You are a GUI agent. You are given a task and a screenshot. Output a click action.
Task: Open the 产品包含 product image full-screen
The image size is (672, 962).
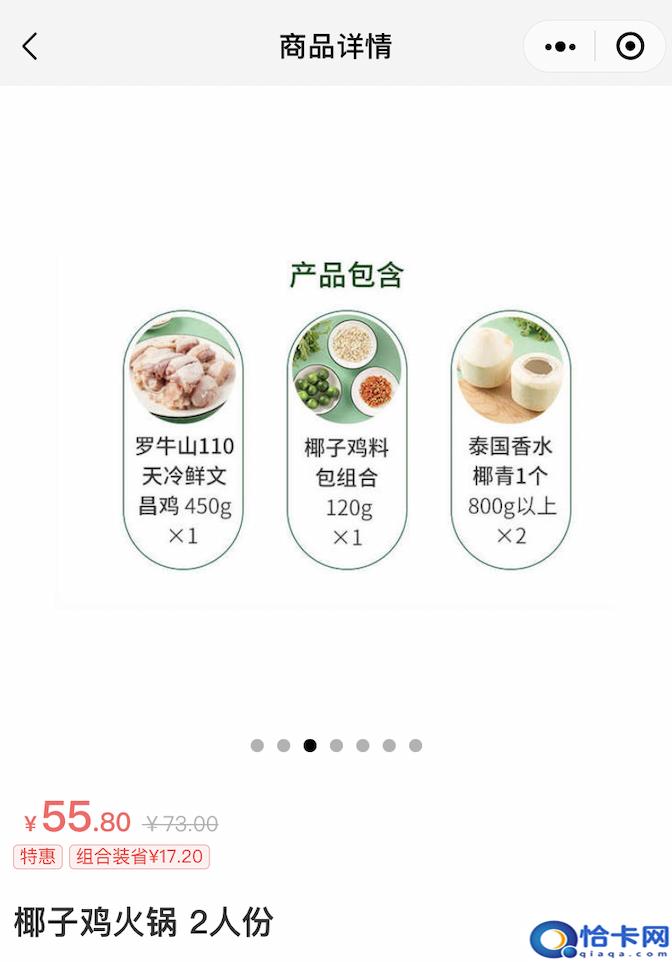click(x=336, y=430)
